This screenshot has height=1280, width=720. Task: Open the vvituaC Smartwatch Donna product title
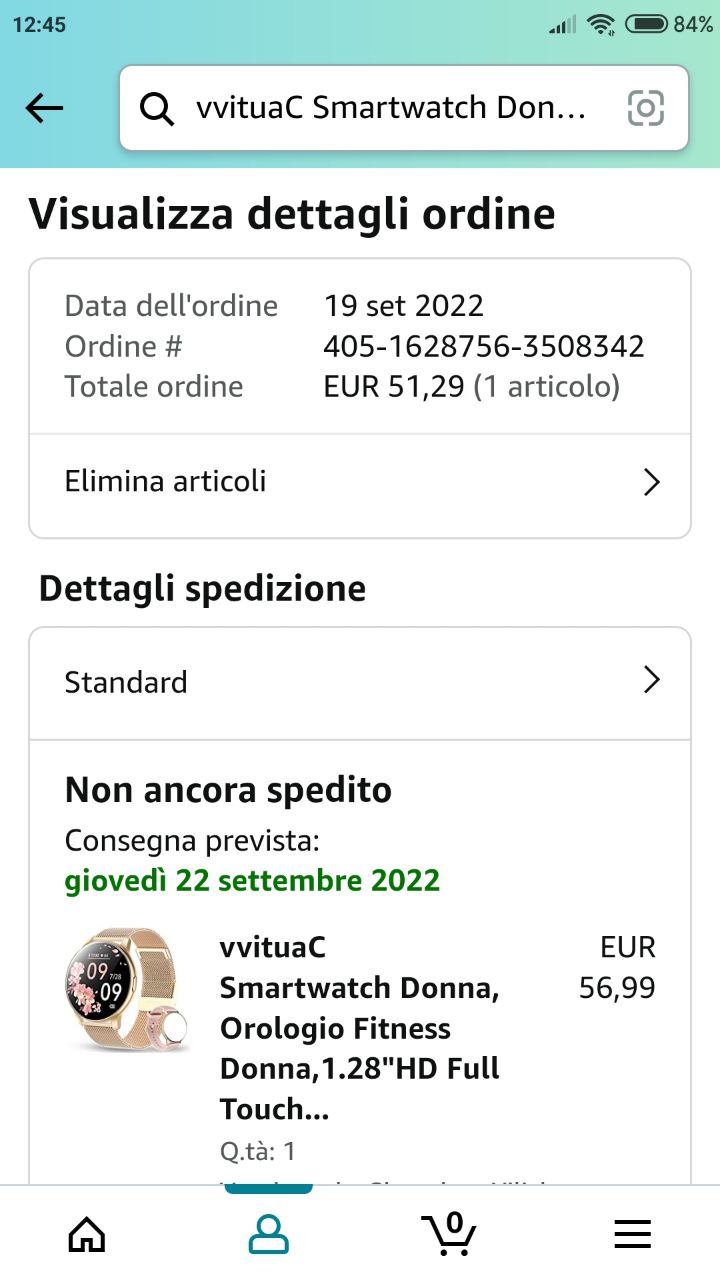pos(360,1028)
